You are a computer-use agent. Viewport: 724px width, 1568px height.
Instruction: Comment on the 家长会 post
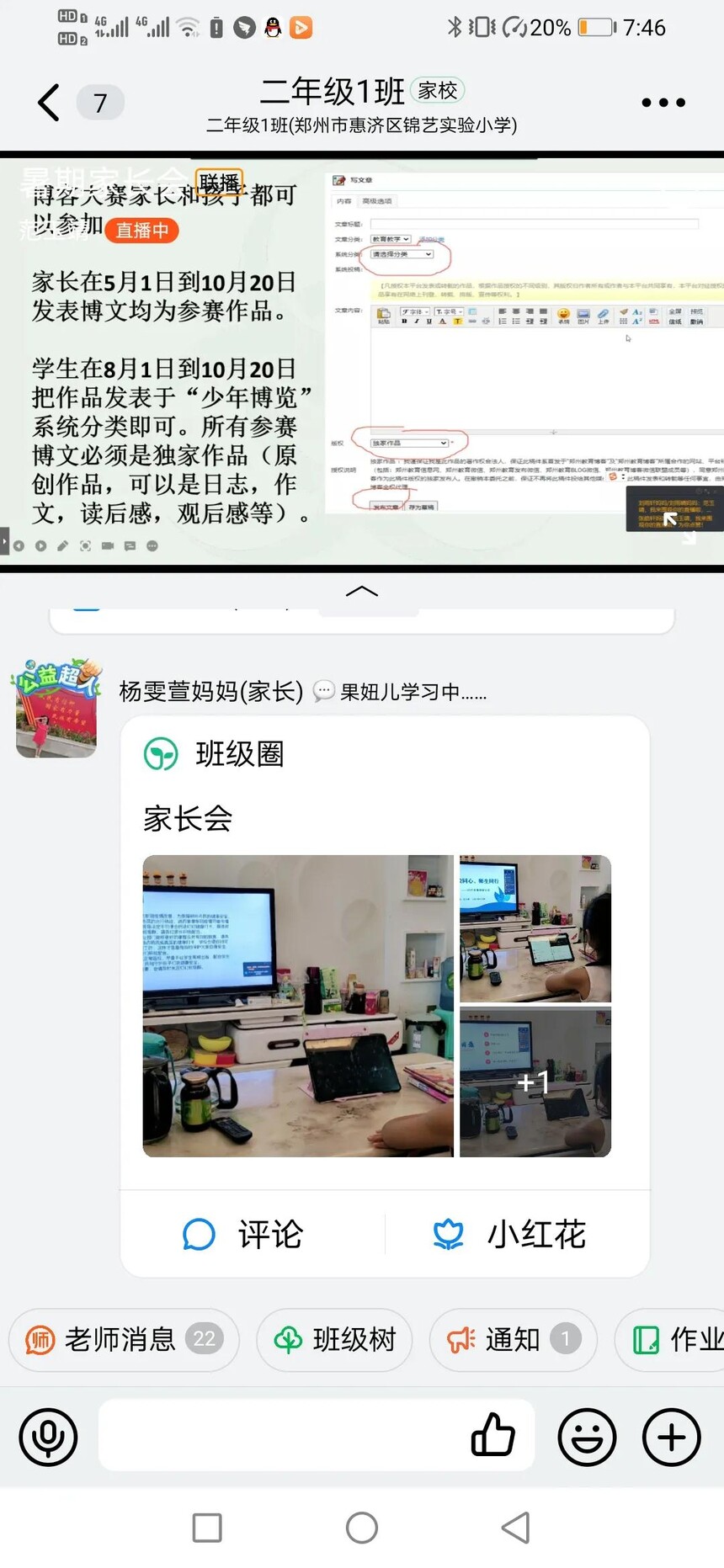coord(244,1235)
